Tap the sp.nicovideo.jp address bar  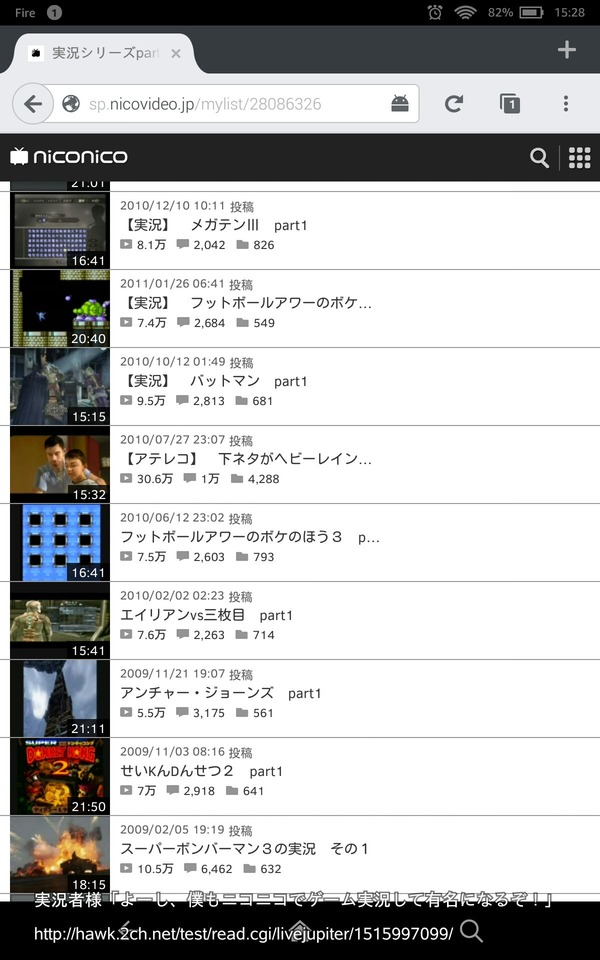tap(233, 103)
